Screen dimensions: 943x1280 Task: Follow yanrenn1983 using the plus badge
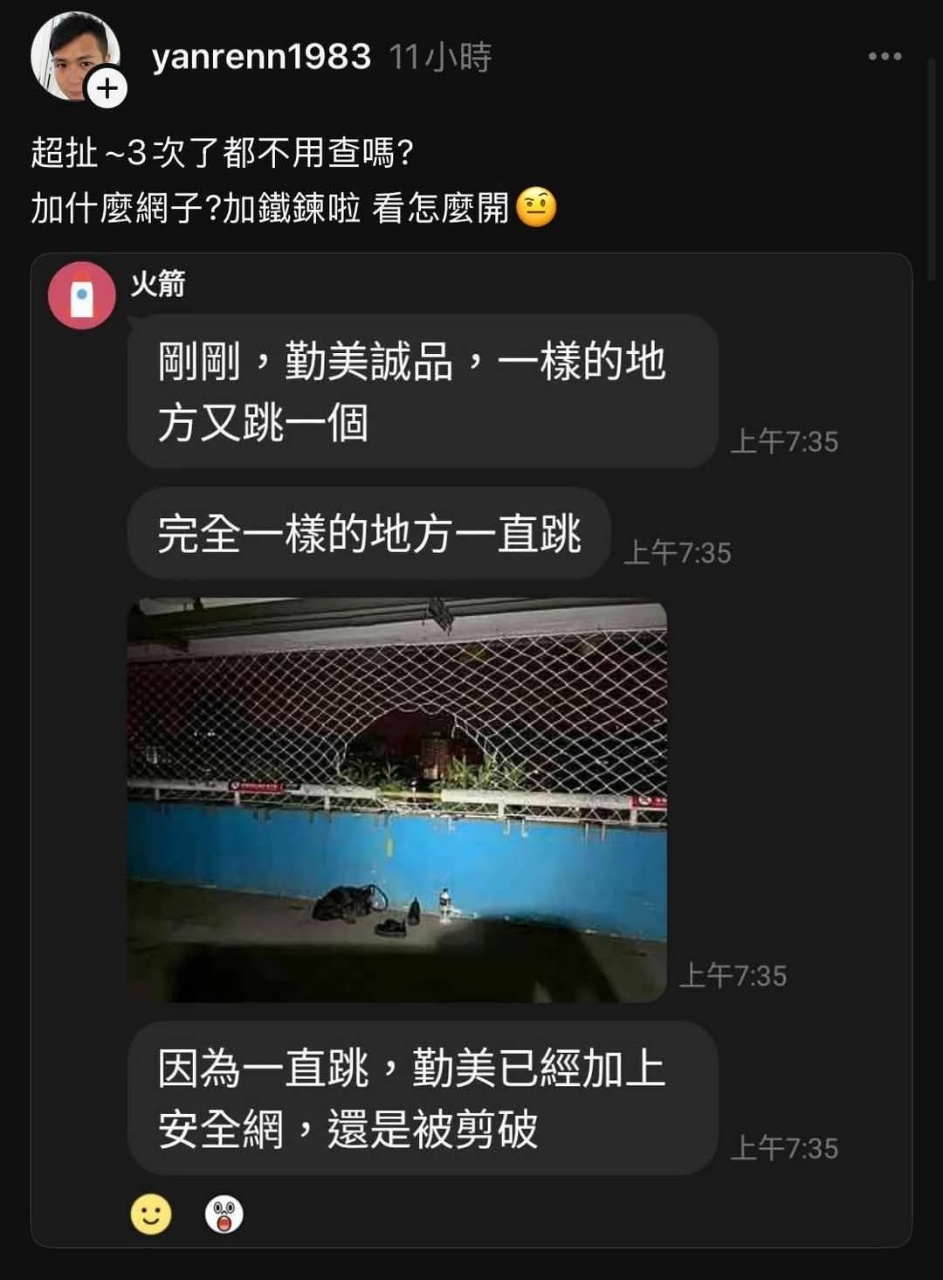pos(106,89)
